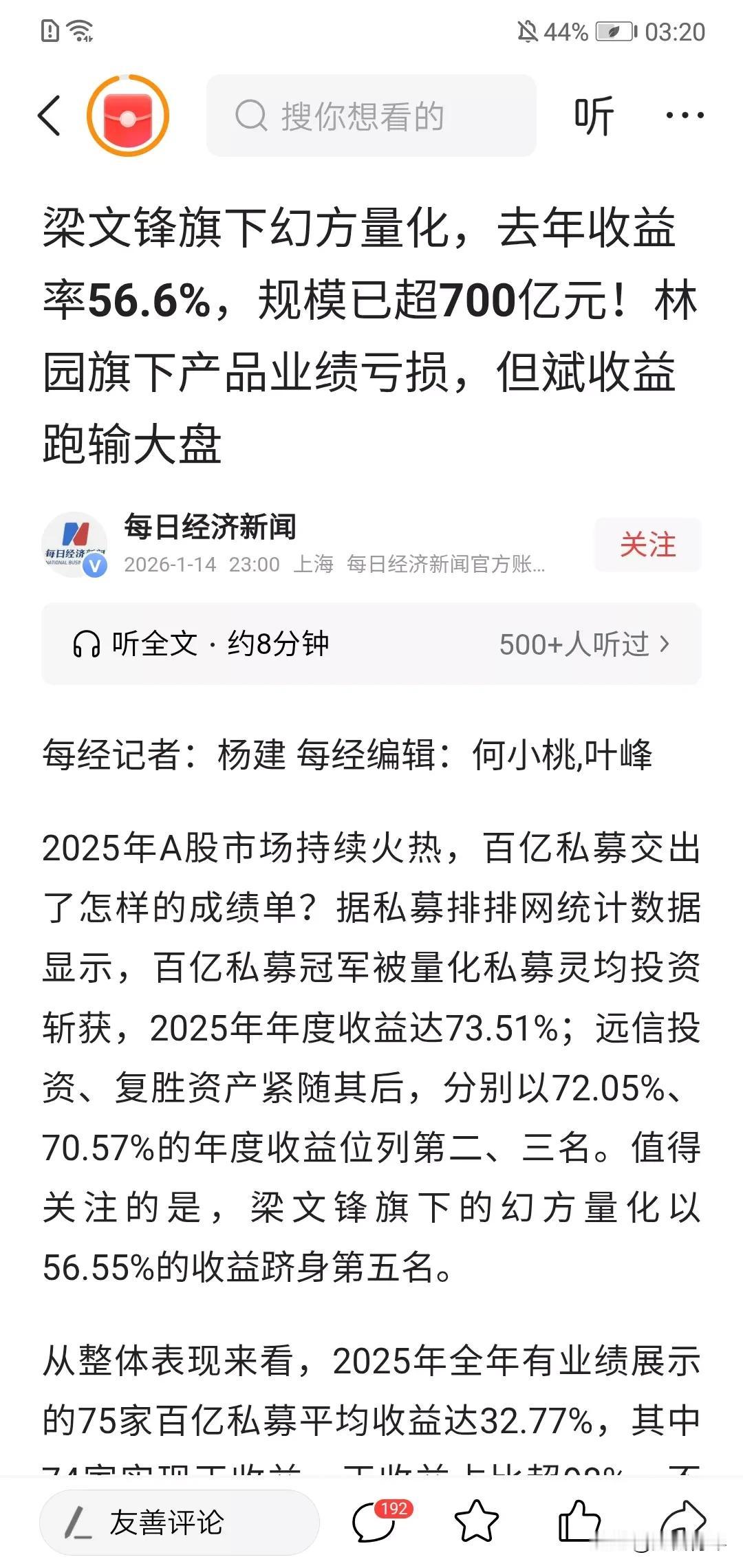Open the red envelope rewards icon
743x1568 pixels.
point(125,116)
